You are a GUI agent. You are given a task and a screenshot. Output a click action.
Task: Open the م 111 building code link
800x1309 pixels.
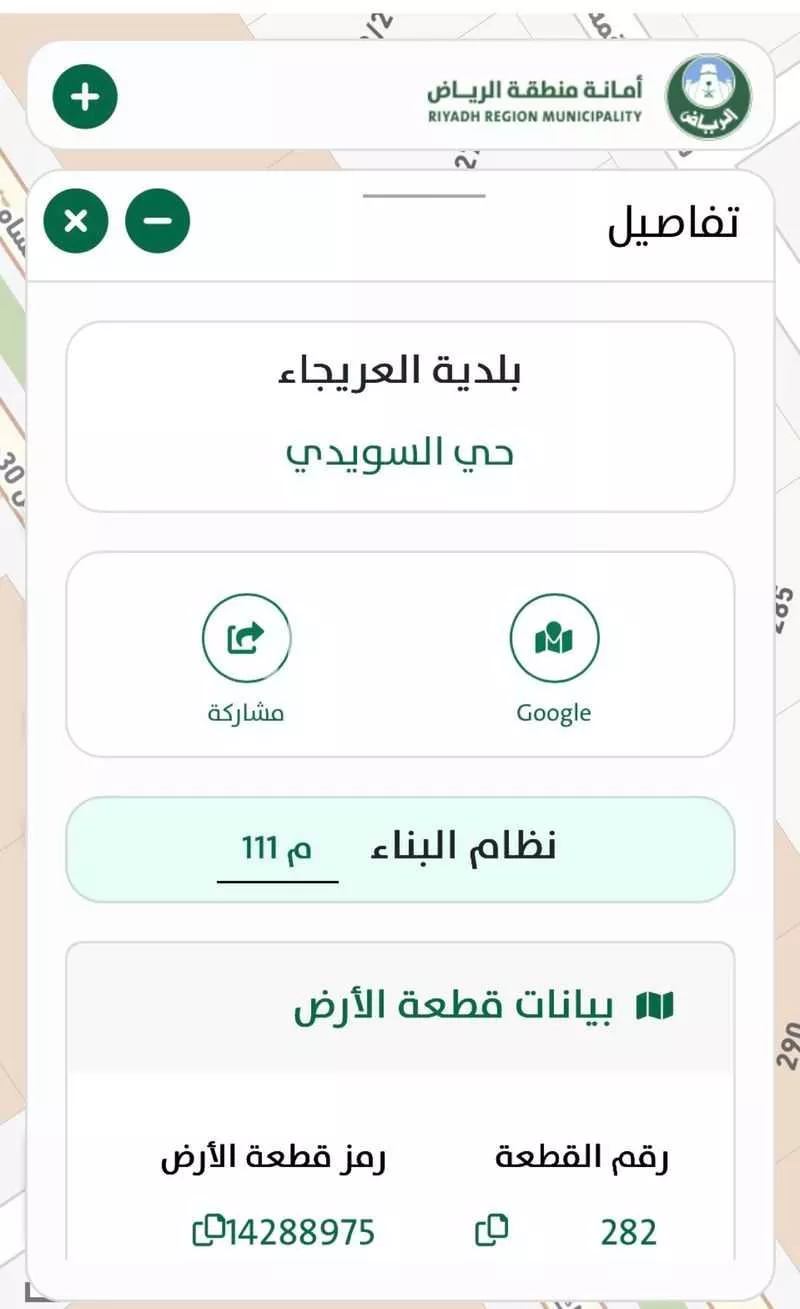[x=277, y=849]
